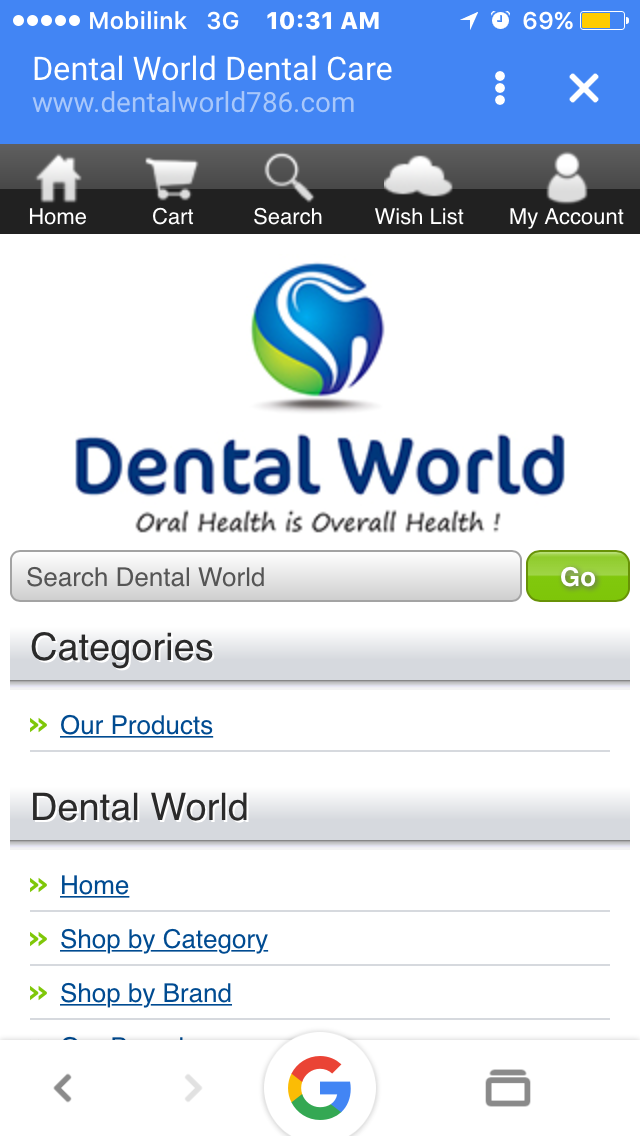Image resolution: width=640 pixels, height=1136 pixels.
Task: Open Shop by Brand
Action: (x=146, y=993)
